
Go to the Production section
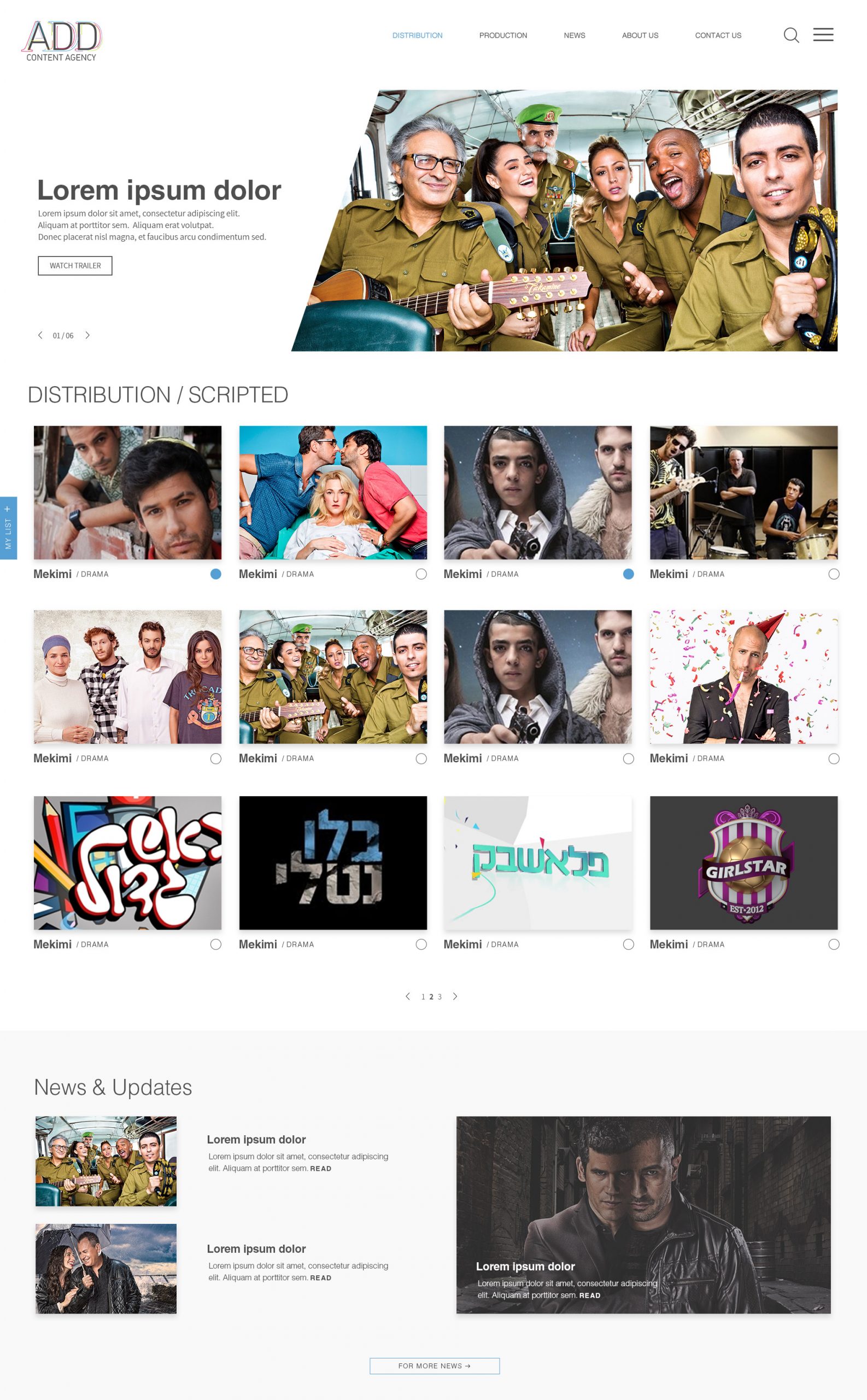coord(503,36)
